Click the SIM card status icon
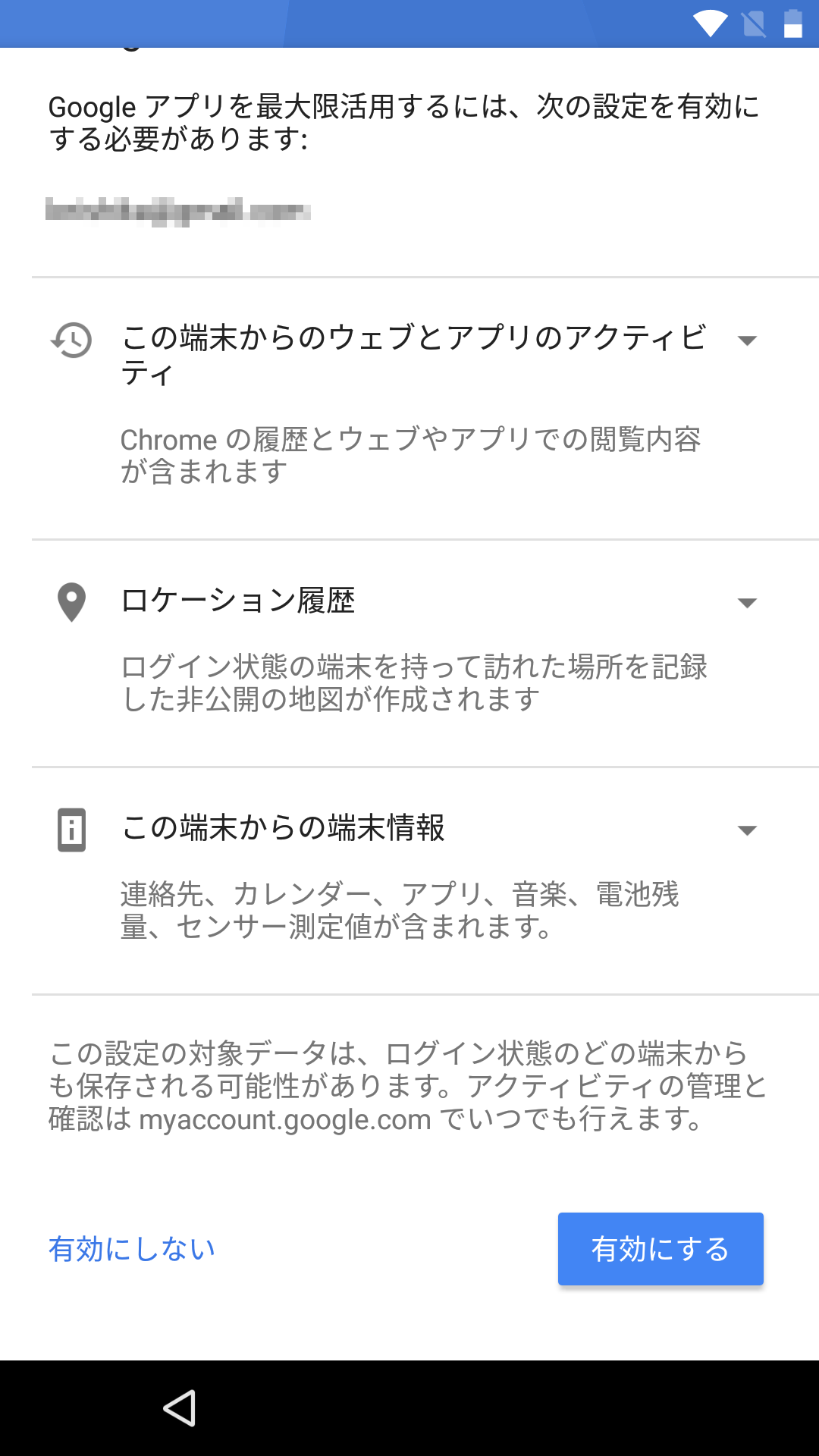Image resolution: width=819 pixels, height=1456 pixels. coord(752,23)
